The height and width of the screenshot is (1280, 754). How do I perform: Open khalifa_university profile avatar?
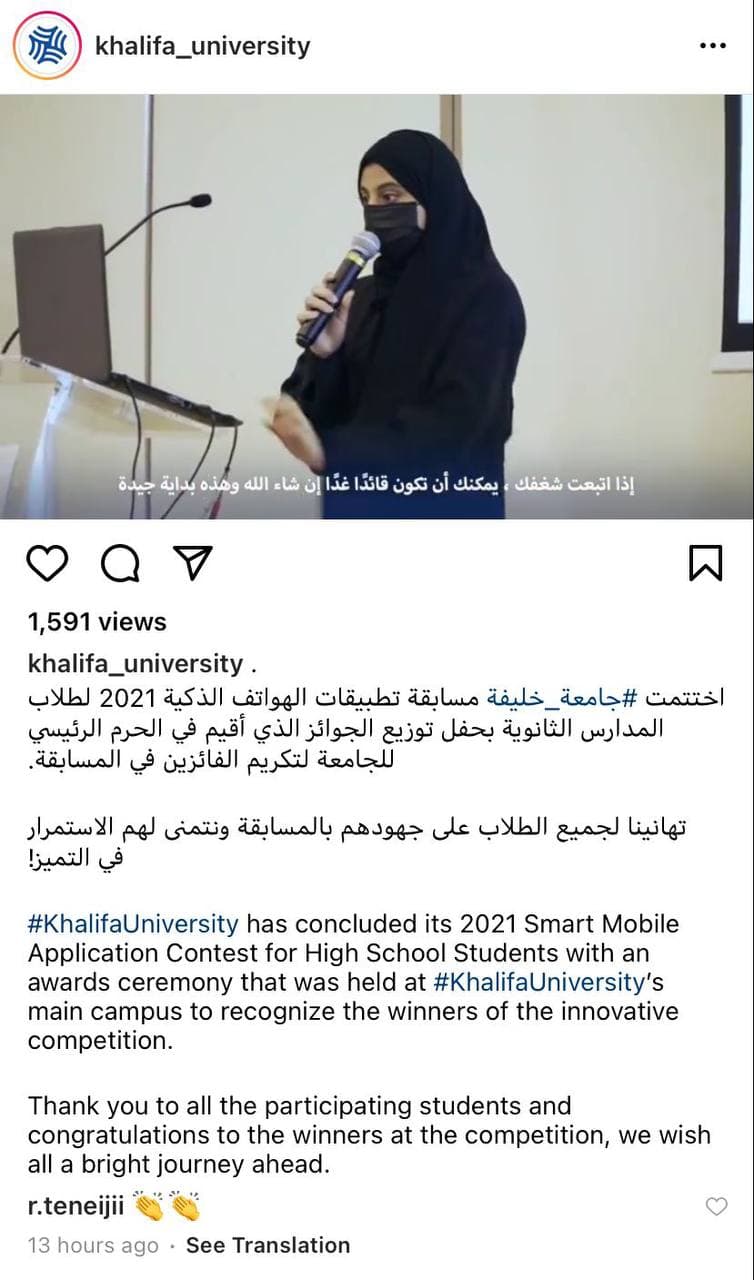[46, 46]
